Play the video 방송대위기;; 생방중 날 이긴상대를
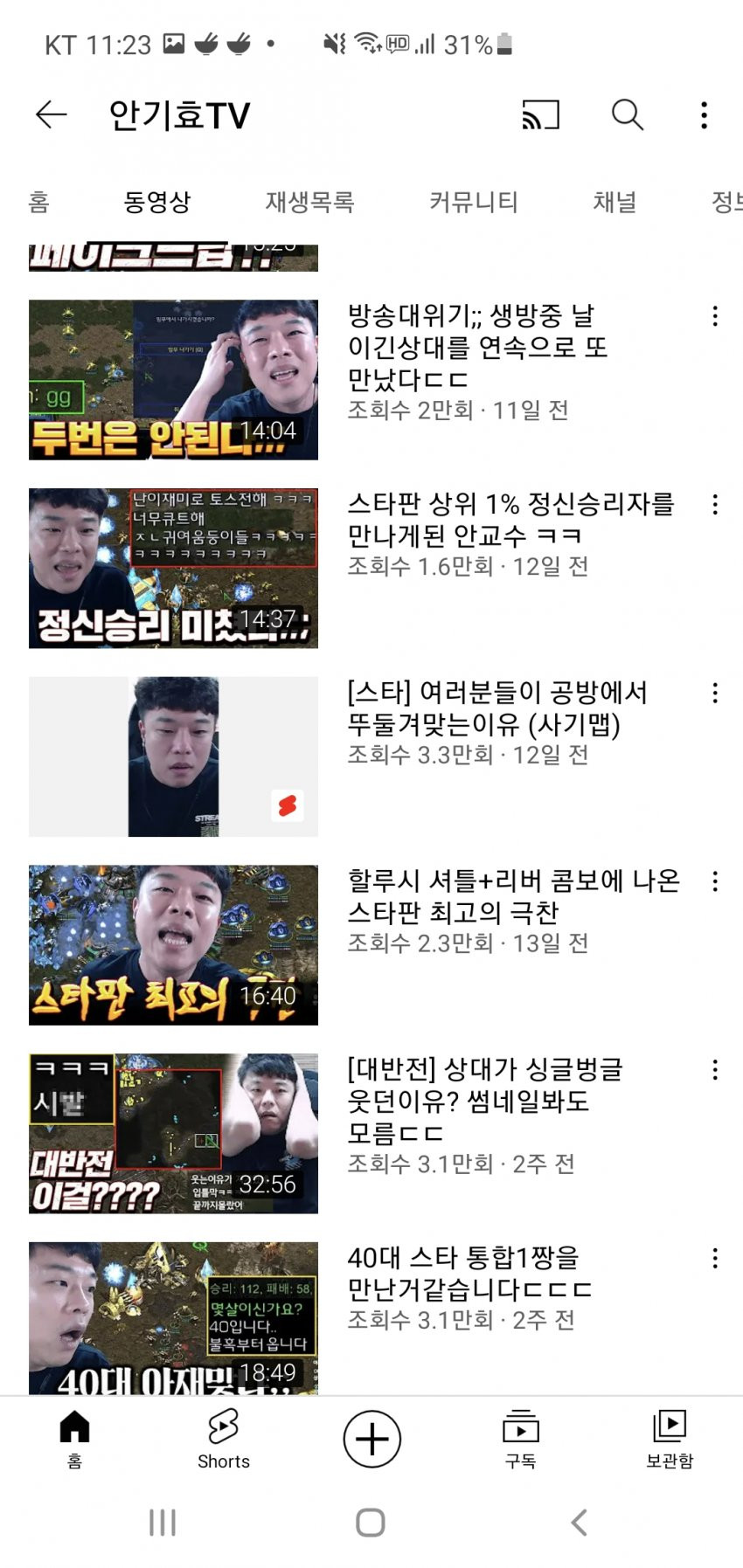This screenshot has height=1568, width=743. [x=173, y=379]
